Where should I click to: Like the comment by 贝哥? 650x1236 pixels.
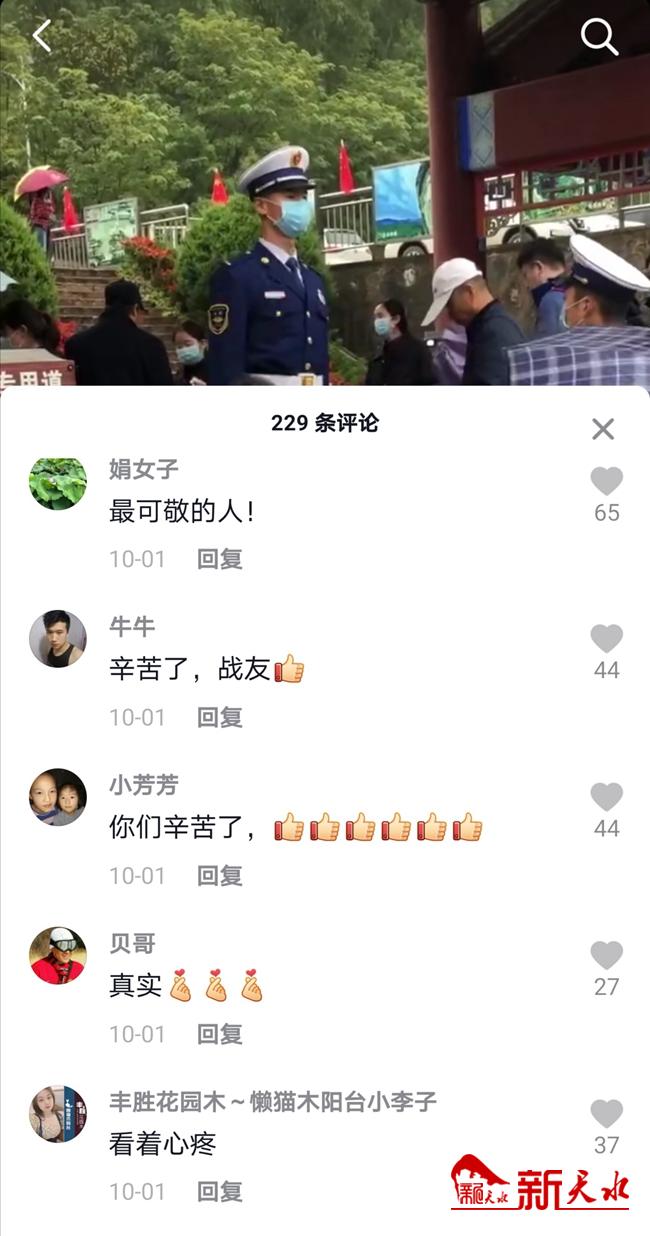606,955
